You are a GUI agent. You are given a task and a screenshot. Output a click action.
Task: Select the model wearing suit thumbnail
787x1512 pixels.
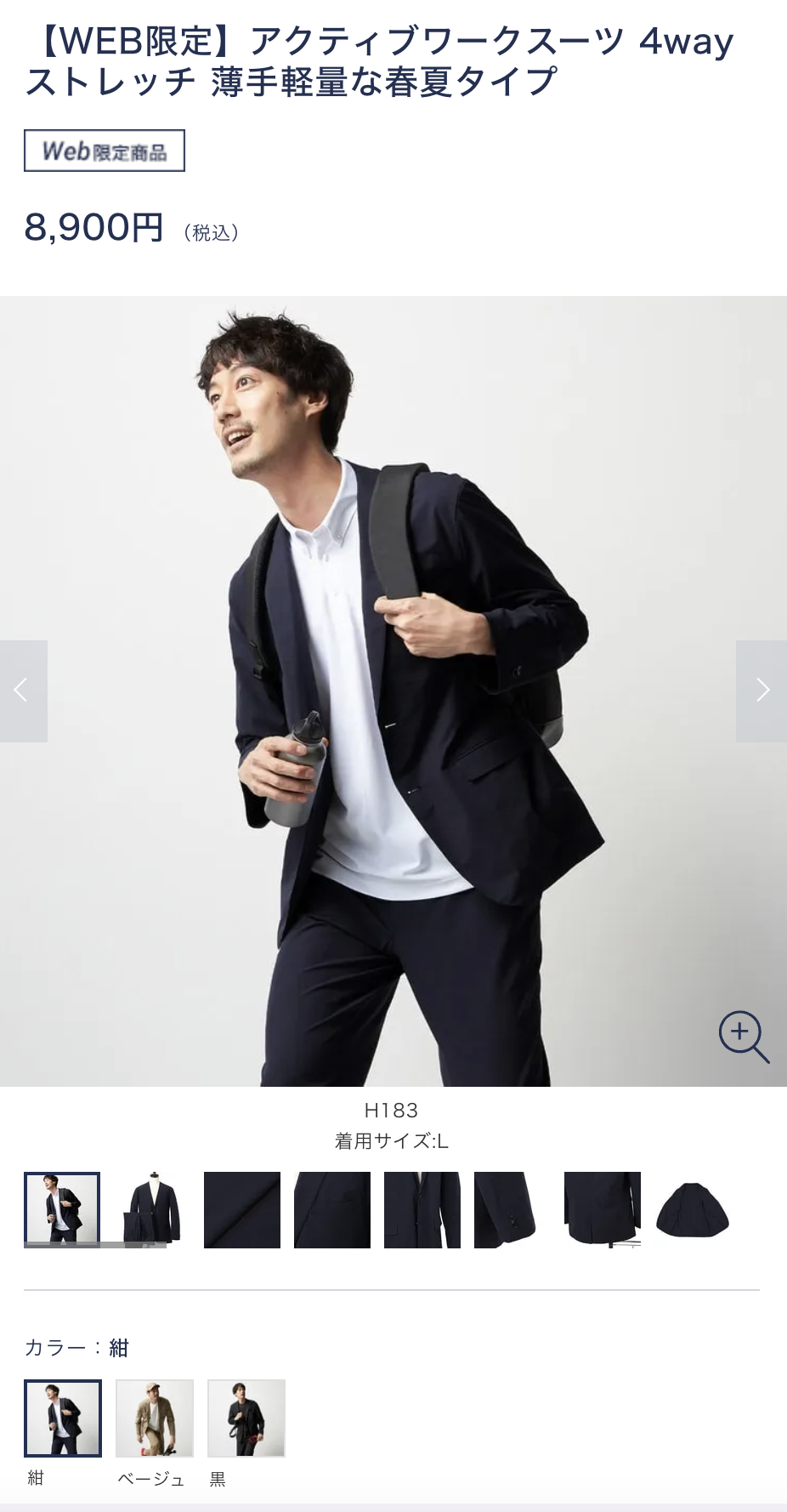[62, 1209]
